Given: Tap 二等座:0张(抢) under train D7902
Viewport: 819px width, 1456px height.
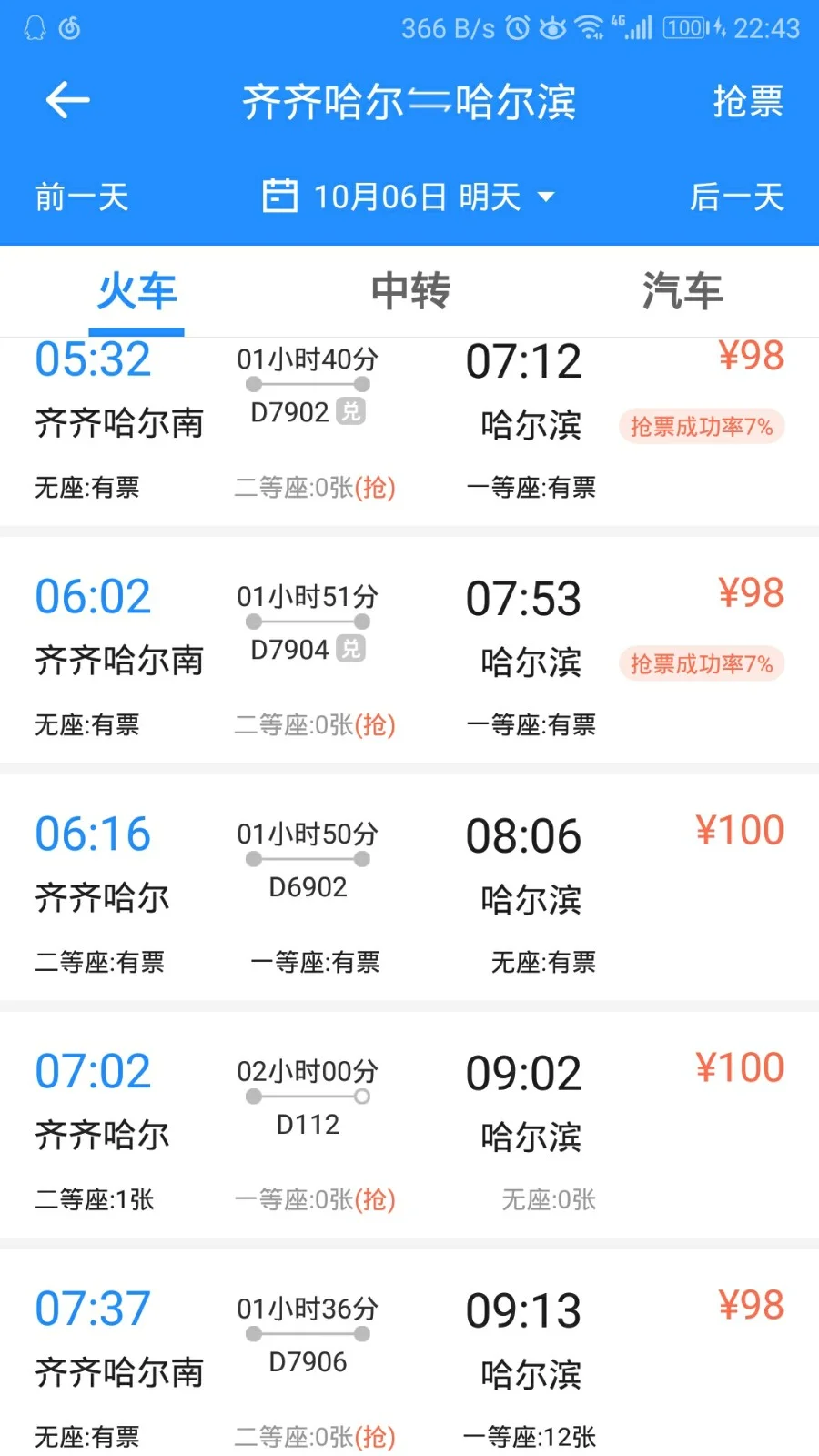Looking at the screenshot, I should [314, 489].
